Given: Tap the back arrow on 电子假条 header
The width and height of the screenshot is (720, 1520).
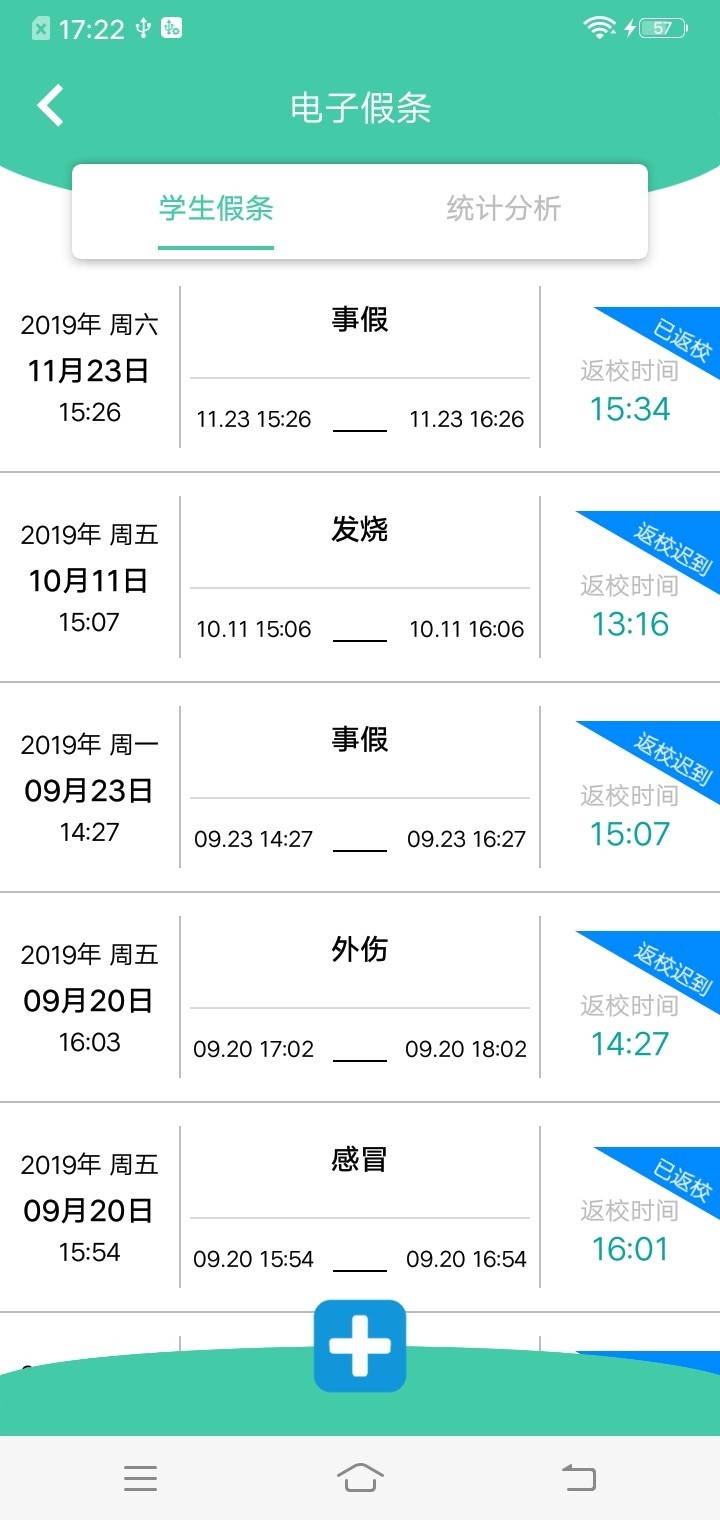Looking at the screenshot, I should tap(49, 104).
